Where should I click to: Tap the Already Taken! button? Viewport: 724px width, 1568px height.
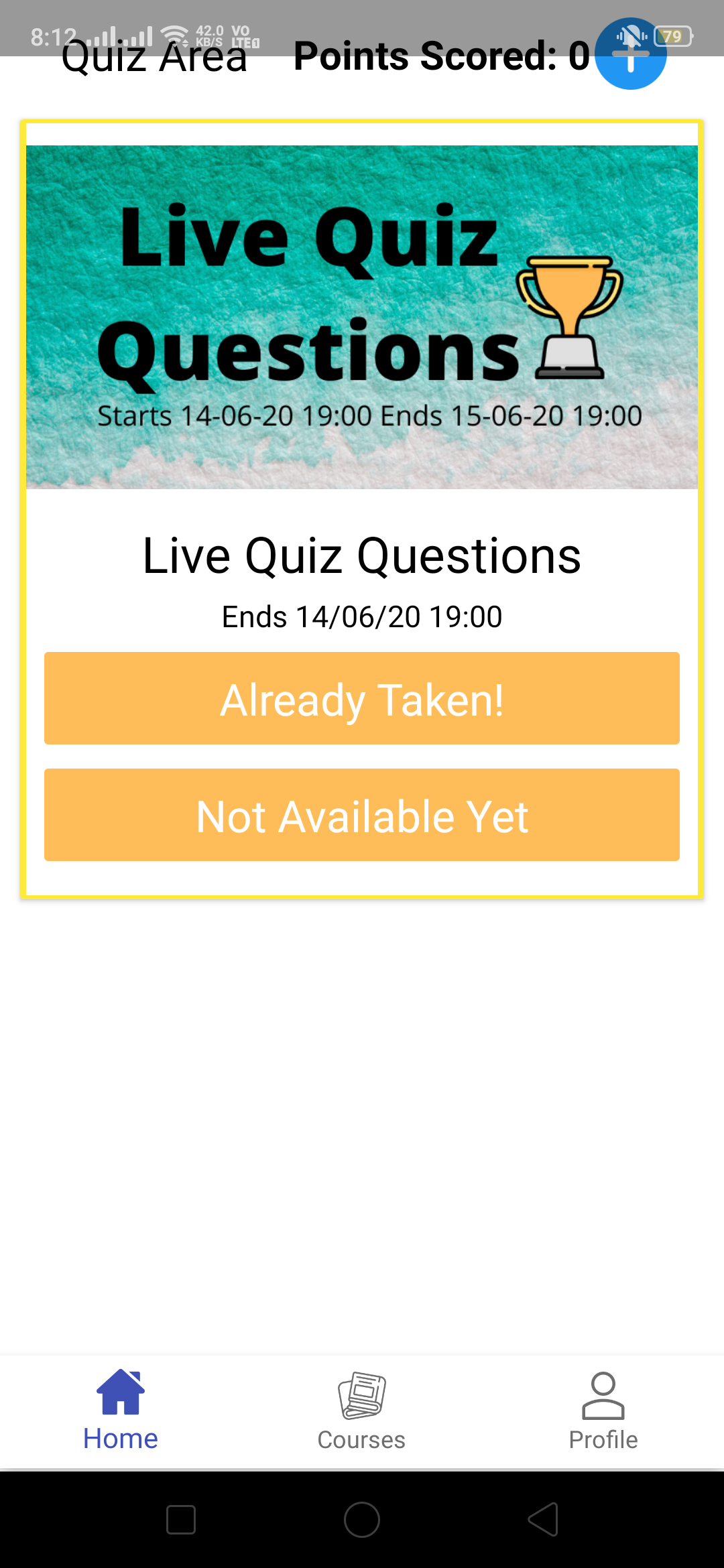tap(362, 698)
